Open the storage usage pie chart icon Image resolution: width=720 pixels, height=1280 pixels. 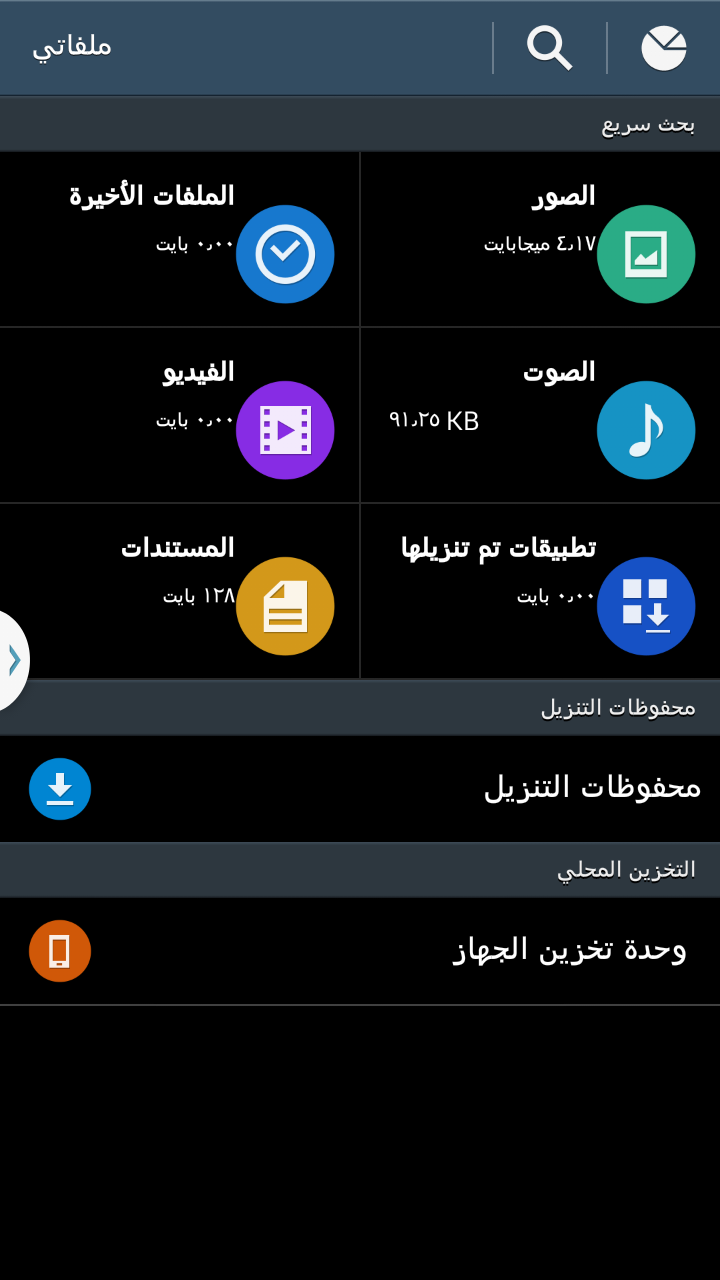tap(664, 48)
